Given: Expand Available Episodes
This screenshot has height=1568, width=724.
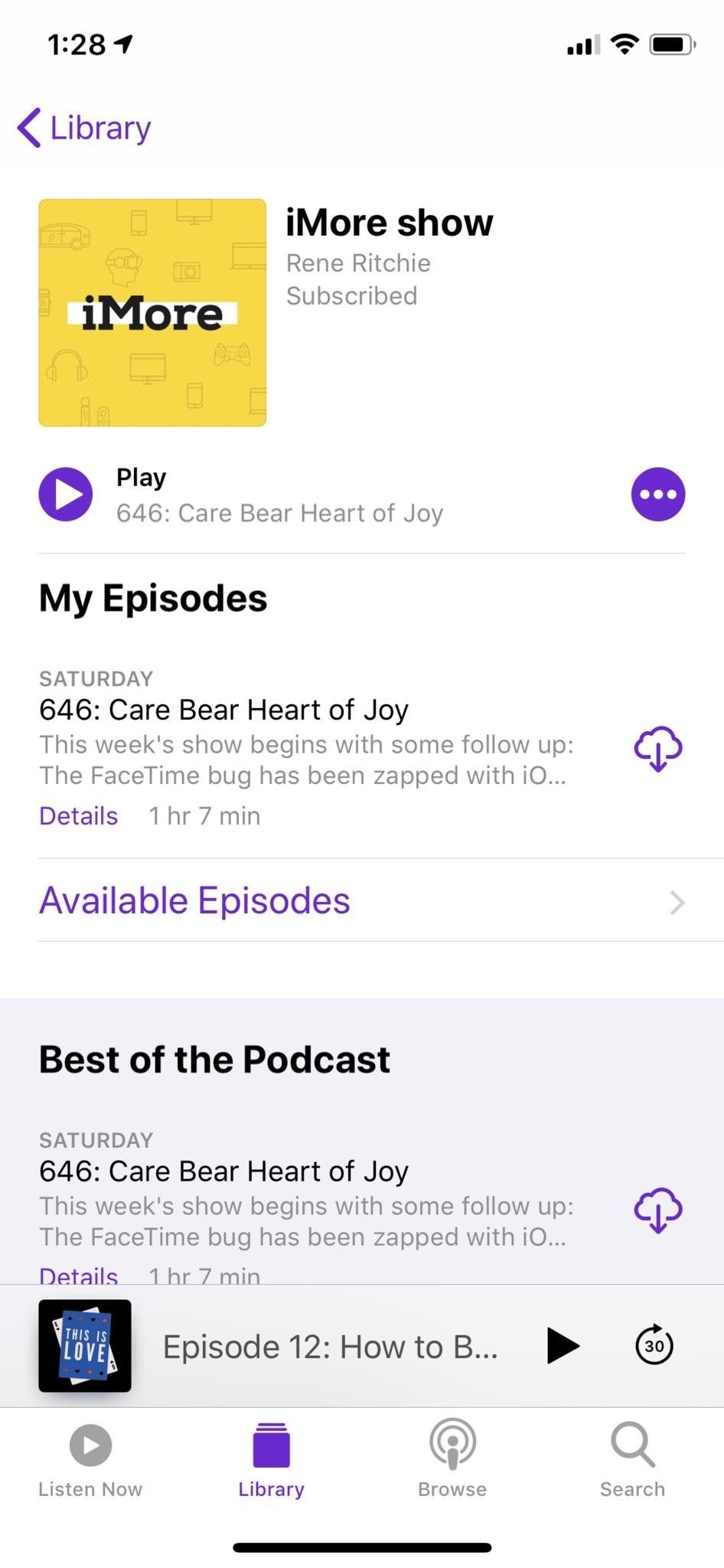Looking at the screenshot, I should 194,900.
